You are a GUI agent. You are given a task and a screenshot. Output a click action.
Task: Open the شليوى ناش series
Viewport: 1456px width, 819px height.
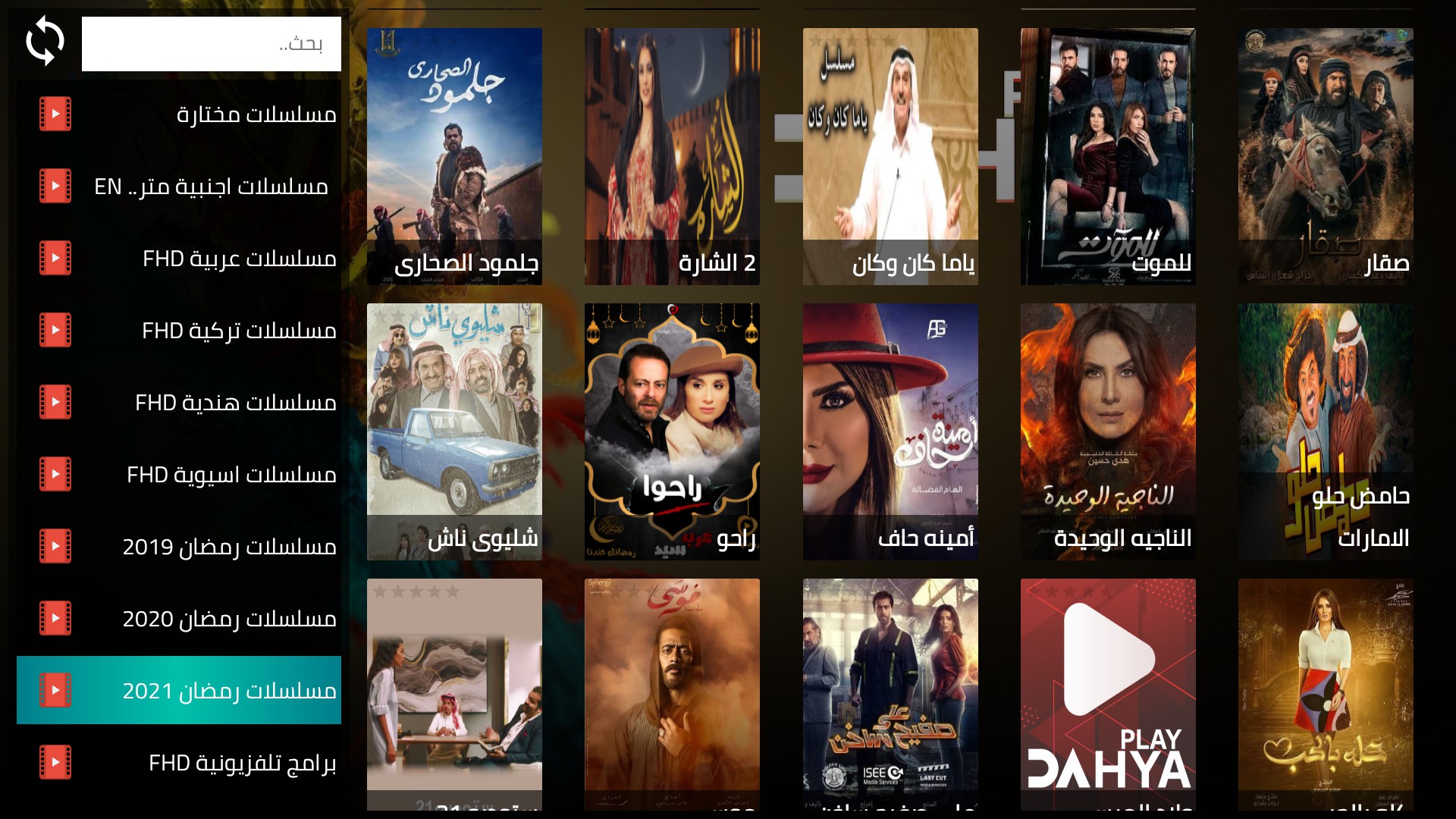tap(454, 431)
